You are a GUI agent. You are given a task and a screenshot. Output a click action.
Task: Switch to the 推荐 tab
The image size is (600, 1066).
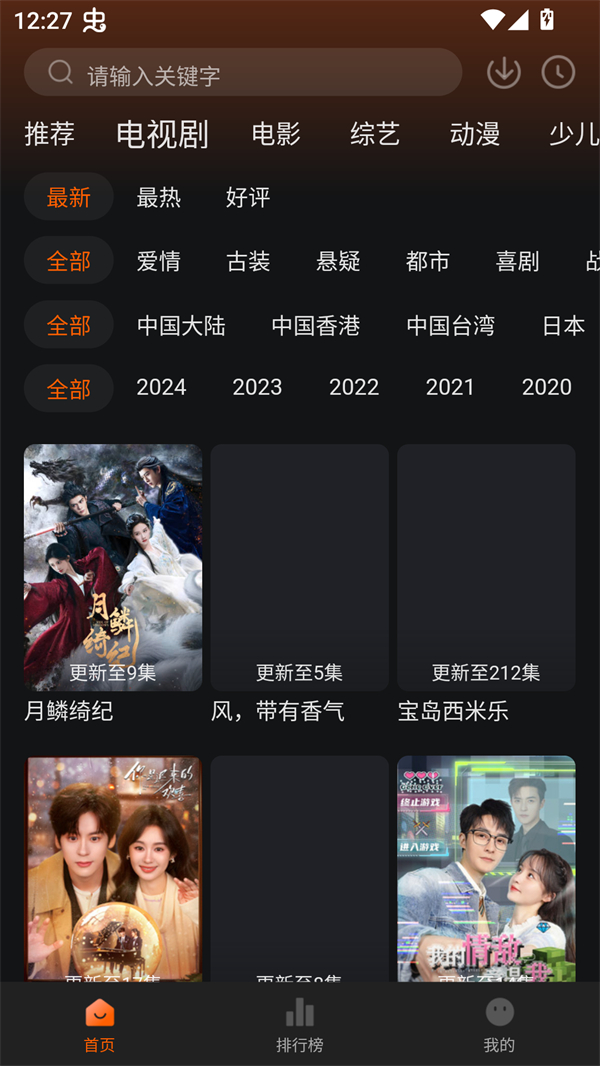tap(50, 134)
